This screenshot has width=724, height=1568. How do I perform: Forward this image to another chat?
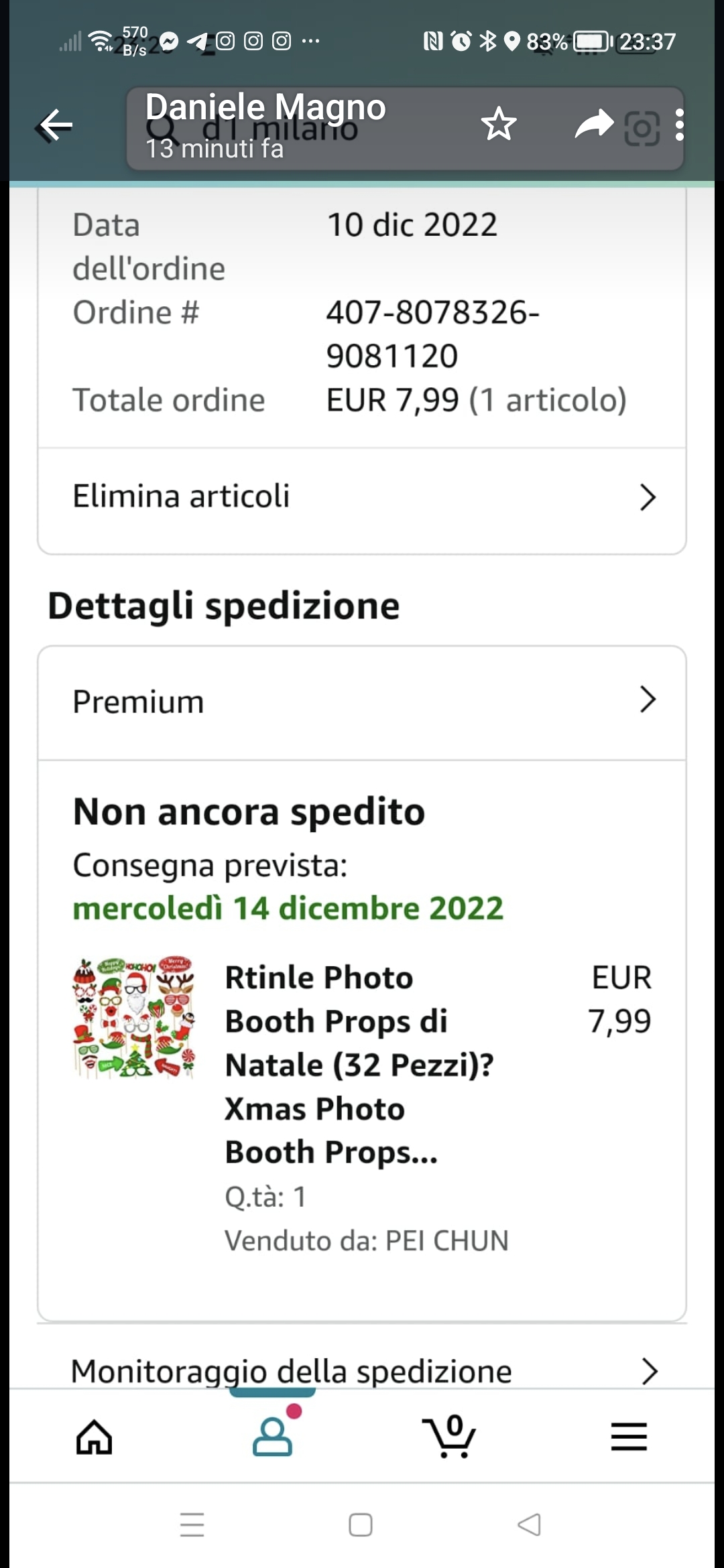coord(594,125)
